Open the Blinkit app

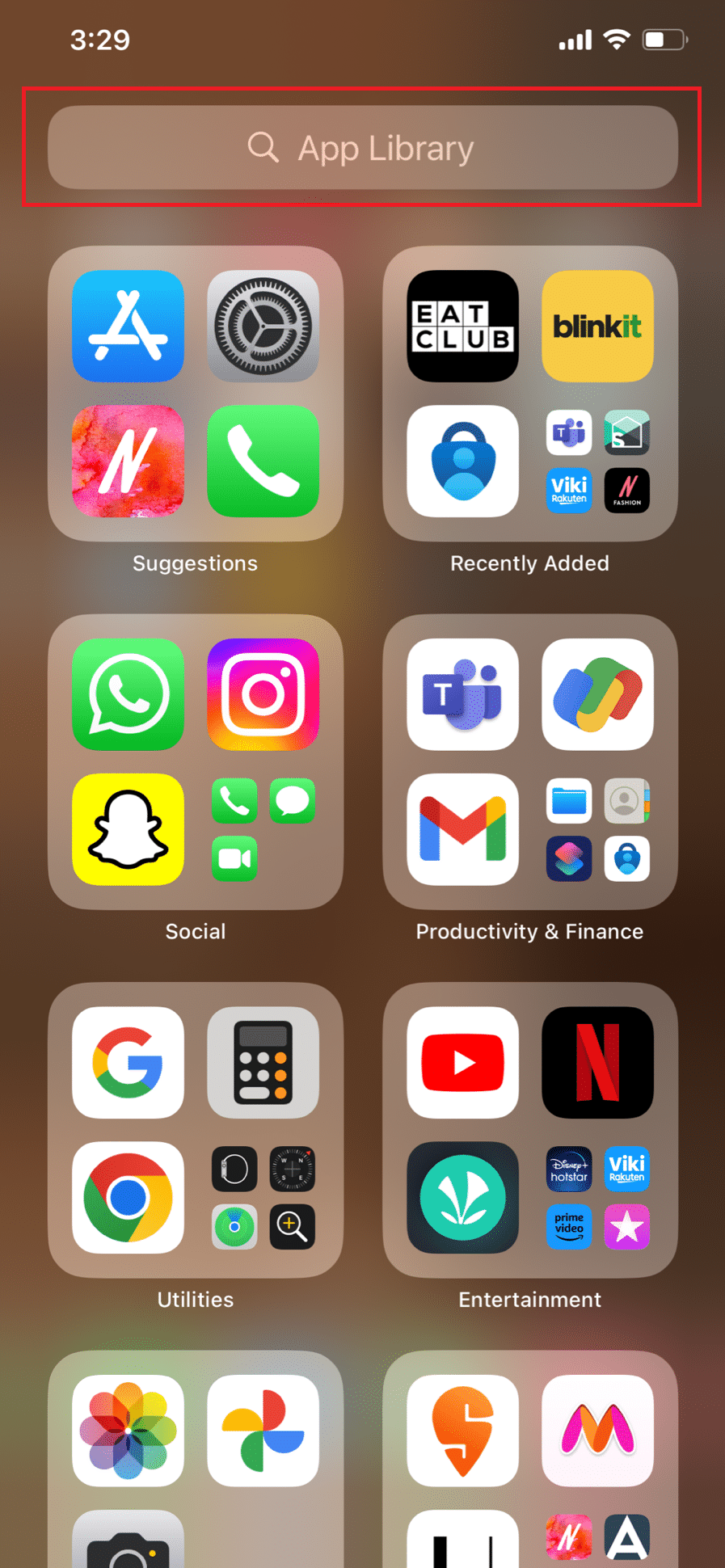tap(597, 326)
